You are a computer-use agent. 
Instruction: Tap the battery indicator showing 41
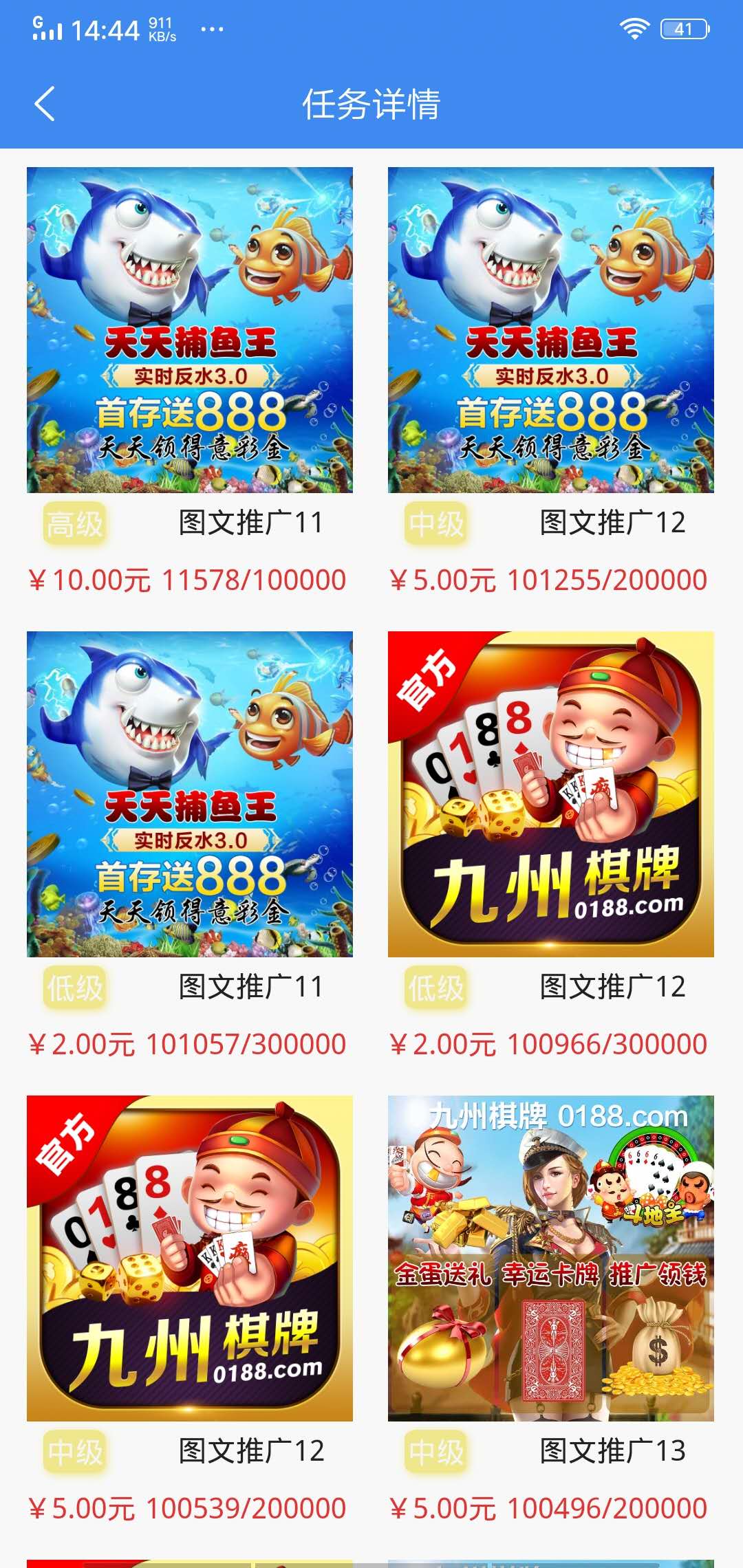pyautogui.click(x=684, y=28)
